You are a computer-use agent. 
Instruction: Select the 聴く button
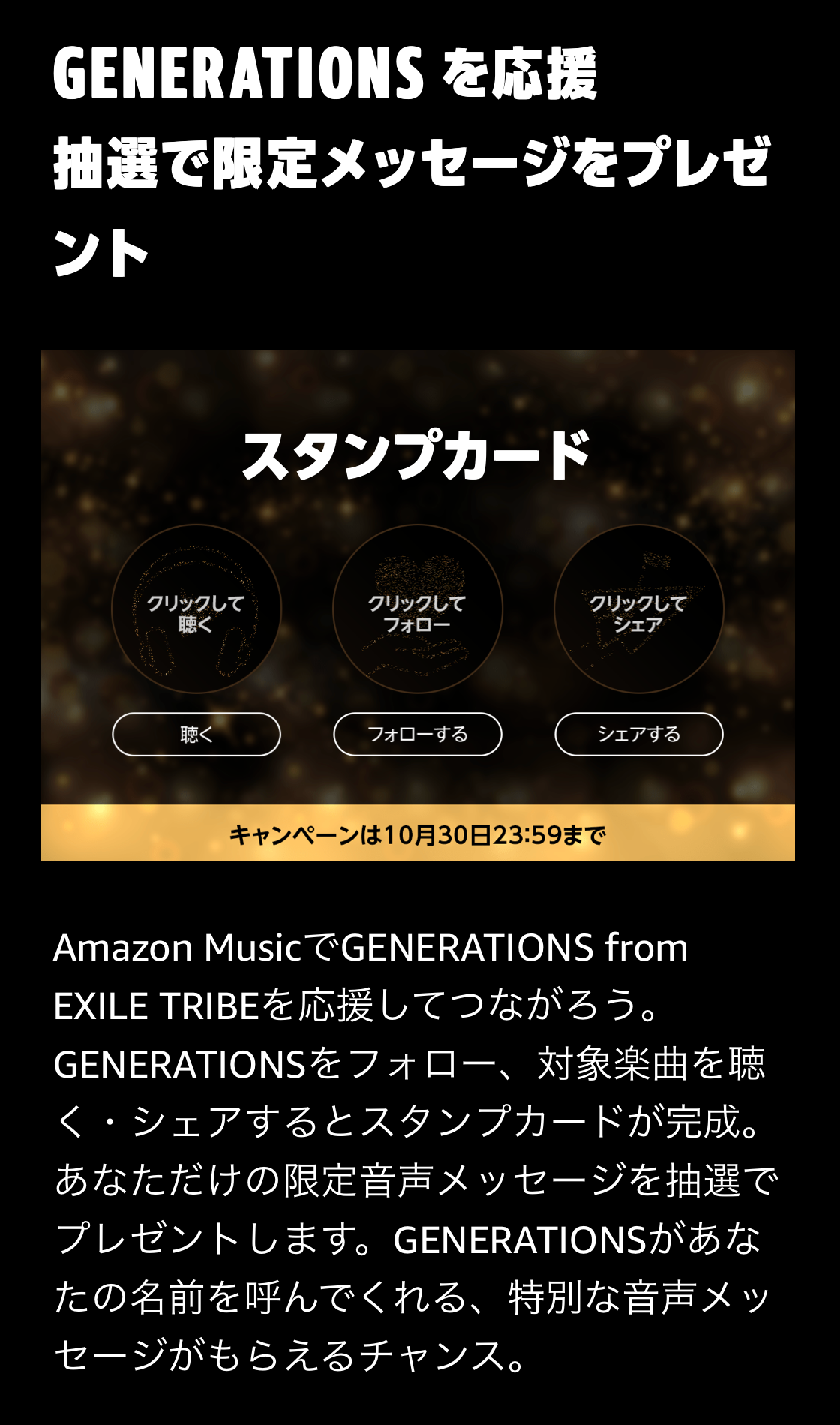(196, 734)
